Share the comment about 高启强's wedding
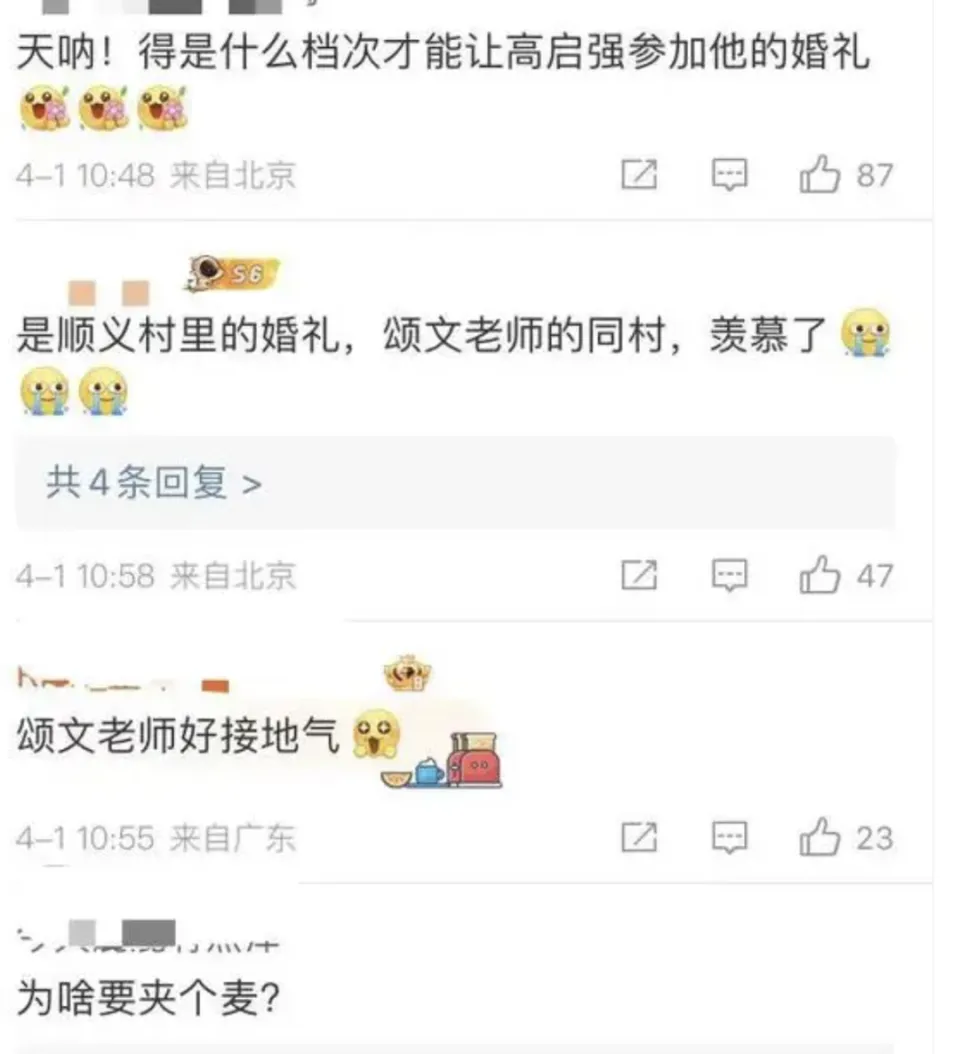This screenshot has height=1054, width=960. click(639, 176)
